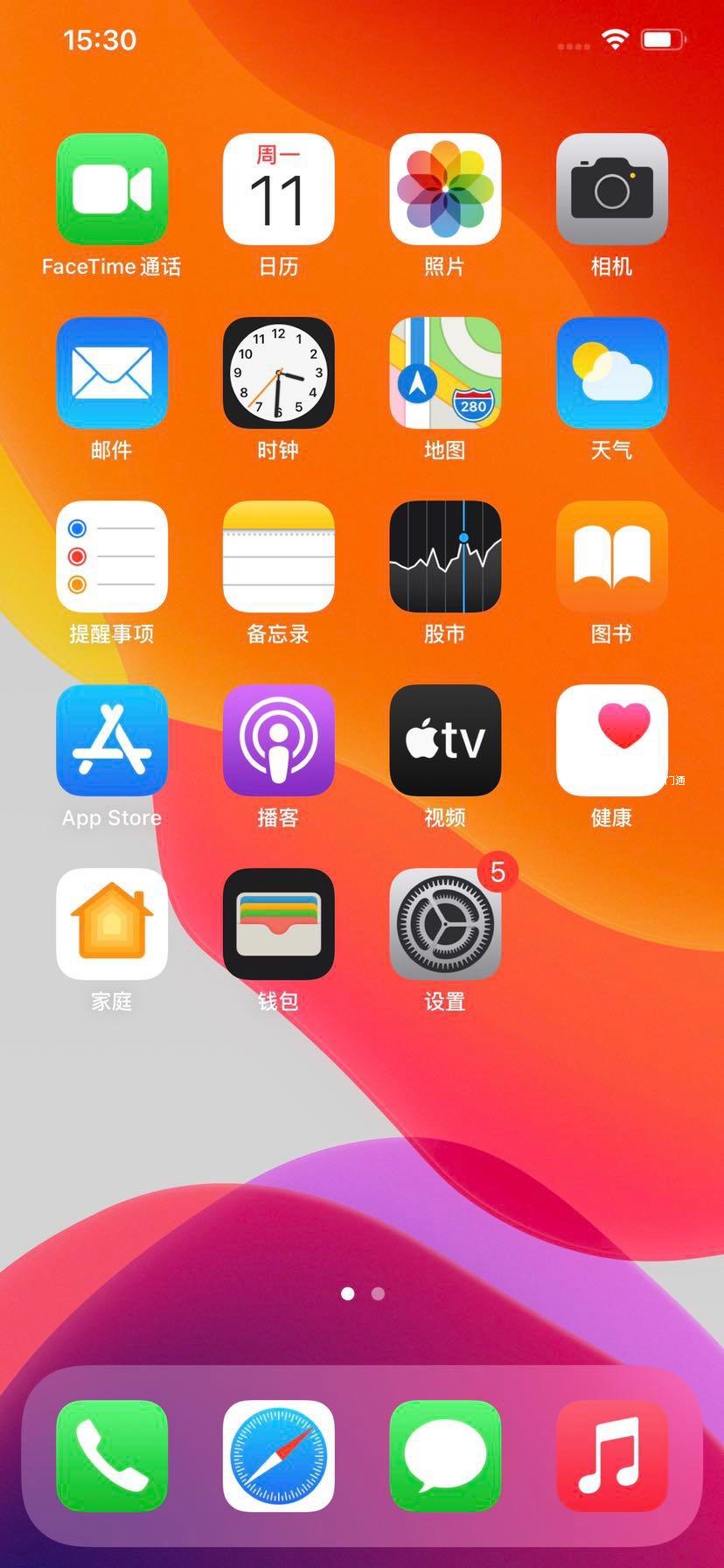The image size is (724, 1568).
Task: Open the Photos (照片) app
Action: (x=445, y=189)
